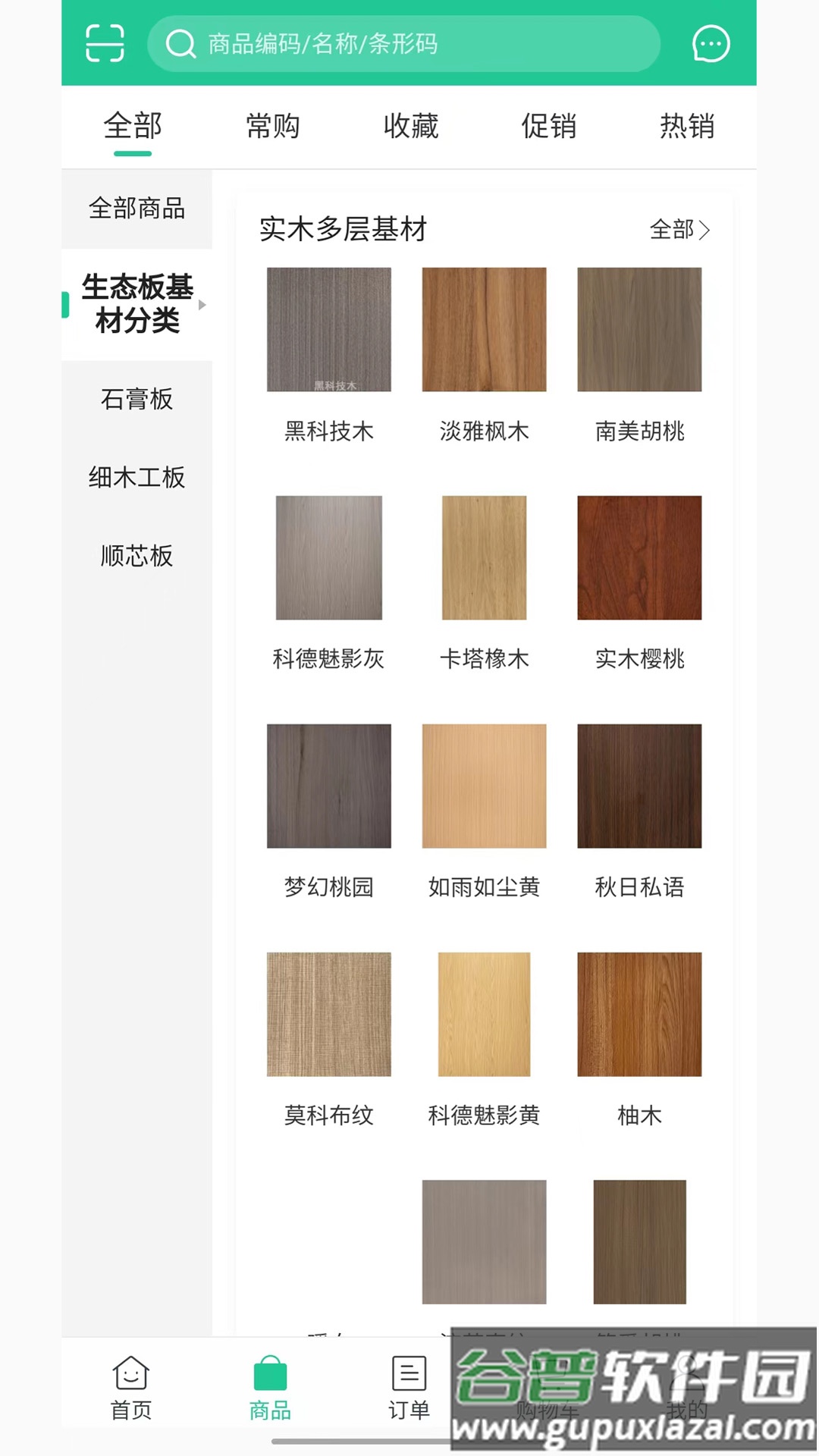Open the 顺芯板 category
This screenshot has height=1456, width=819.
click(136, 556)
